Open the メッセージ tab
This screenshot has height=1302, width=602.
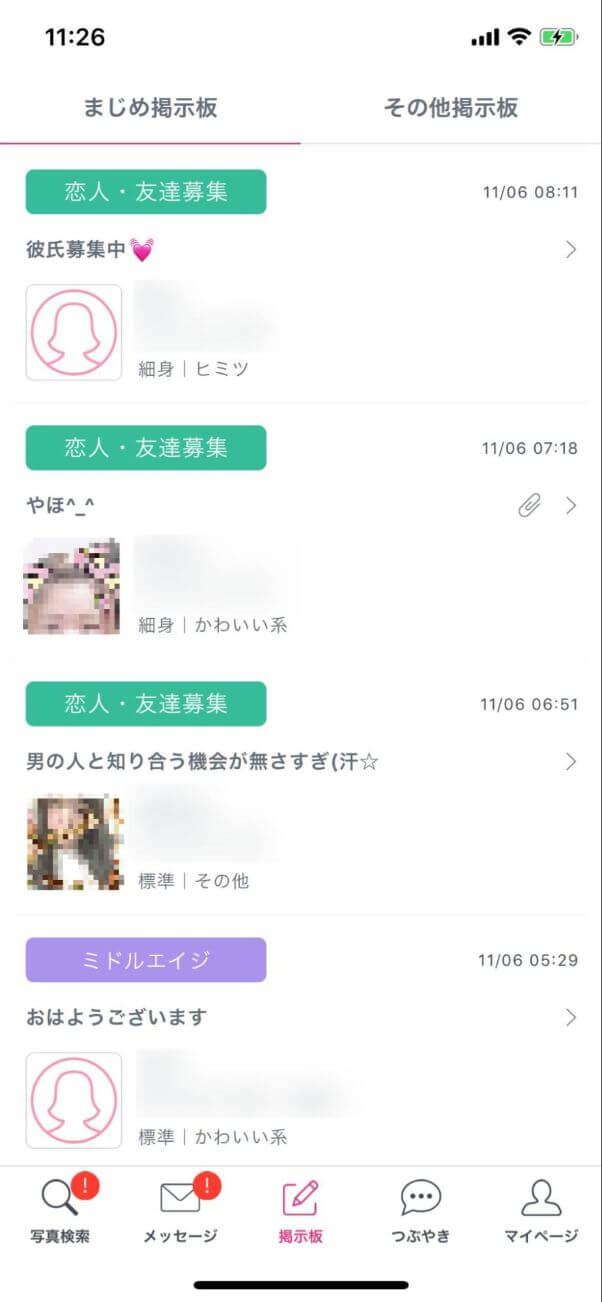[x=180, y=1210]
